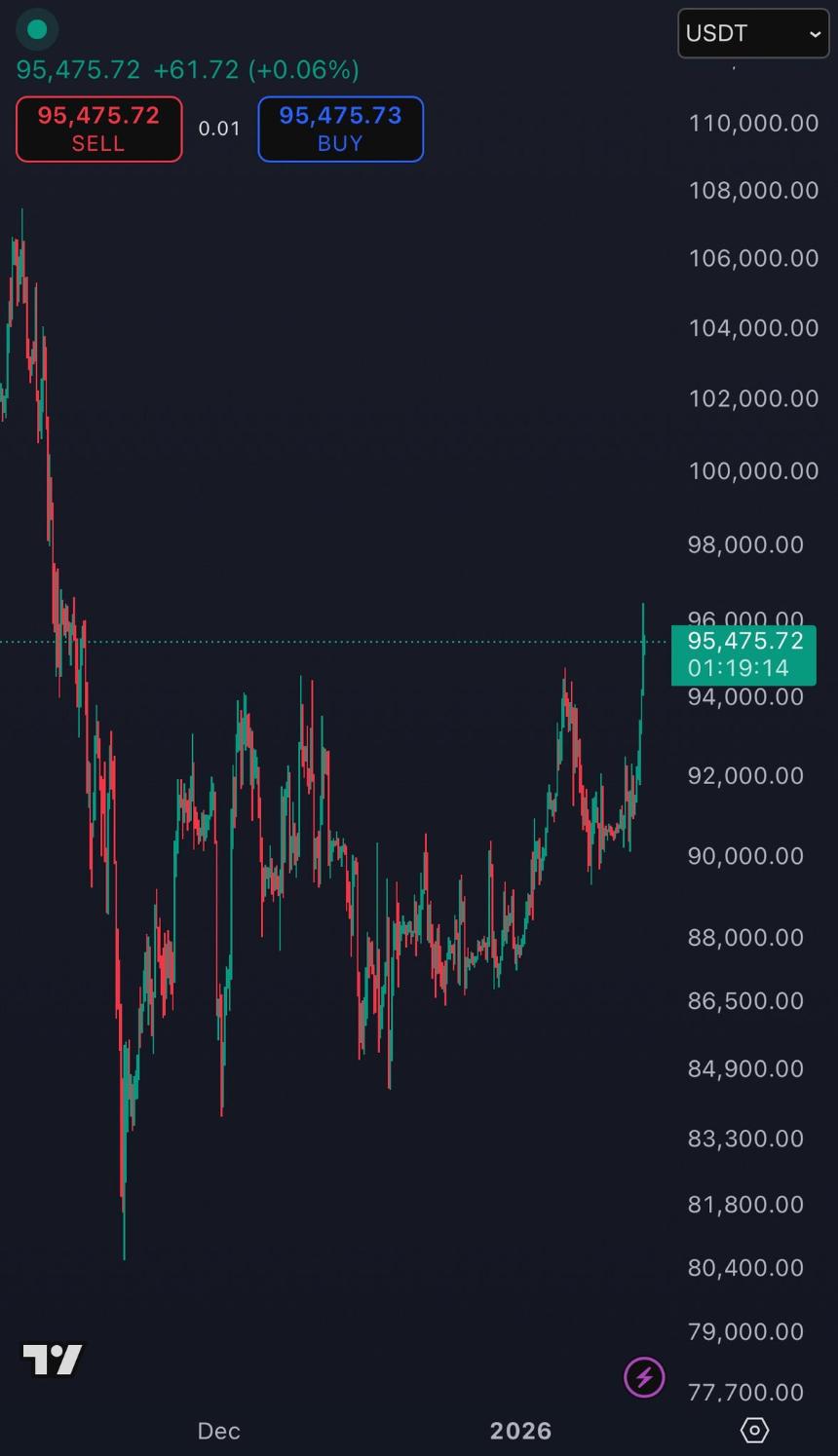
Task: Tap the blue BUY button
Action: 340,129
